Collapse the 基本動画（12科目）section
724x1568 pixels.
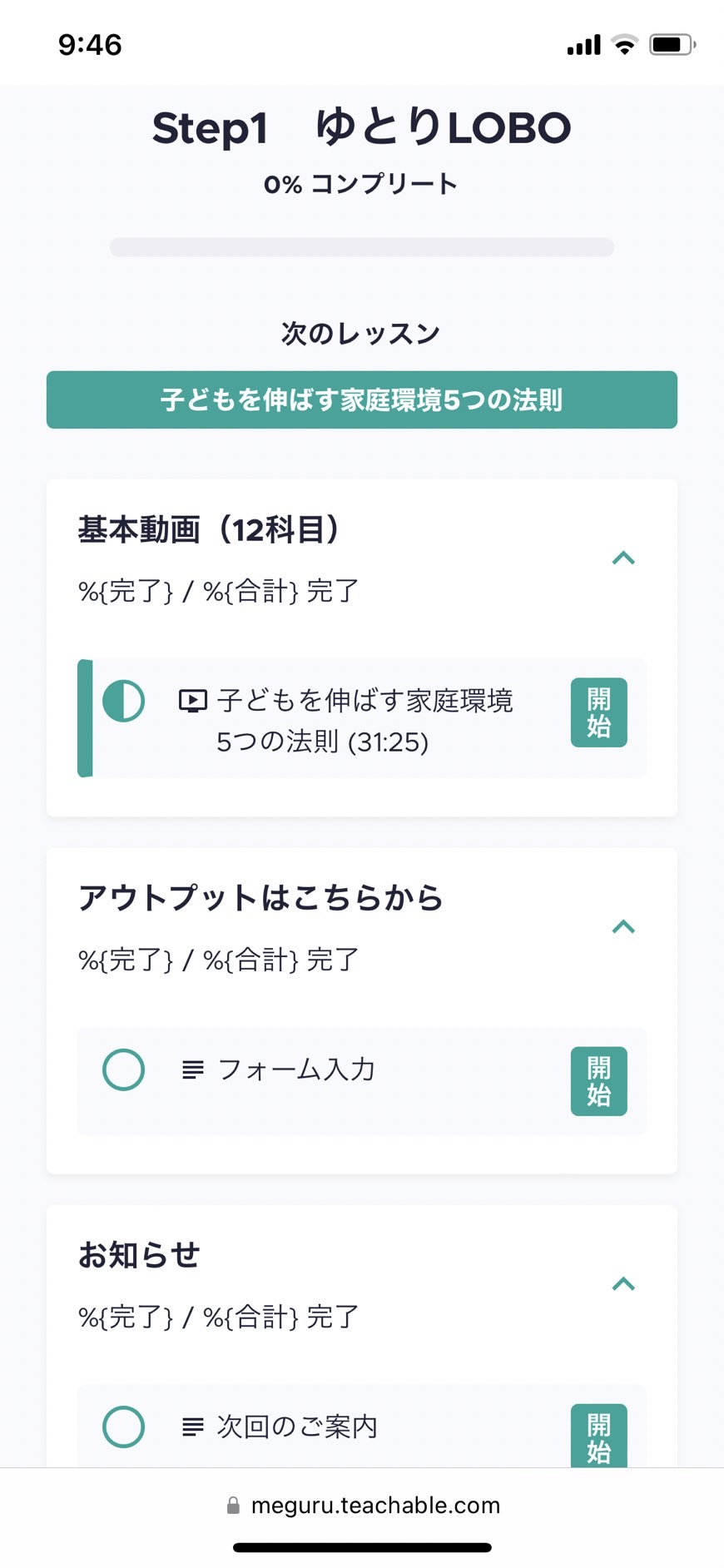click(x=623, y=558)
